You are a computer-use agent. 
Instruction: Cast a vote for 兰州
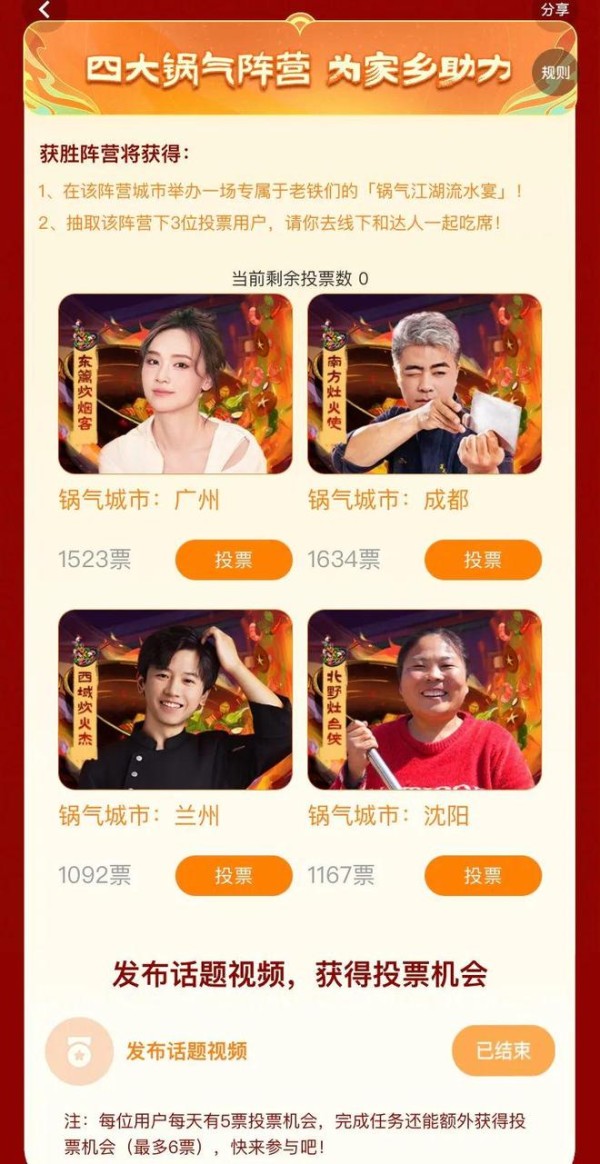pyautogui.click(x=233, y=876)
